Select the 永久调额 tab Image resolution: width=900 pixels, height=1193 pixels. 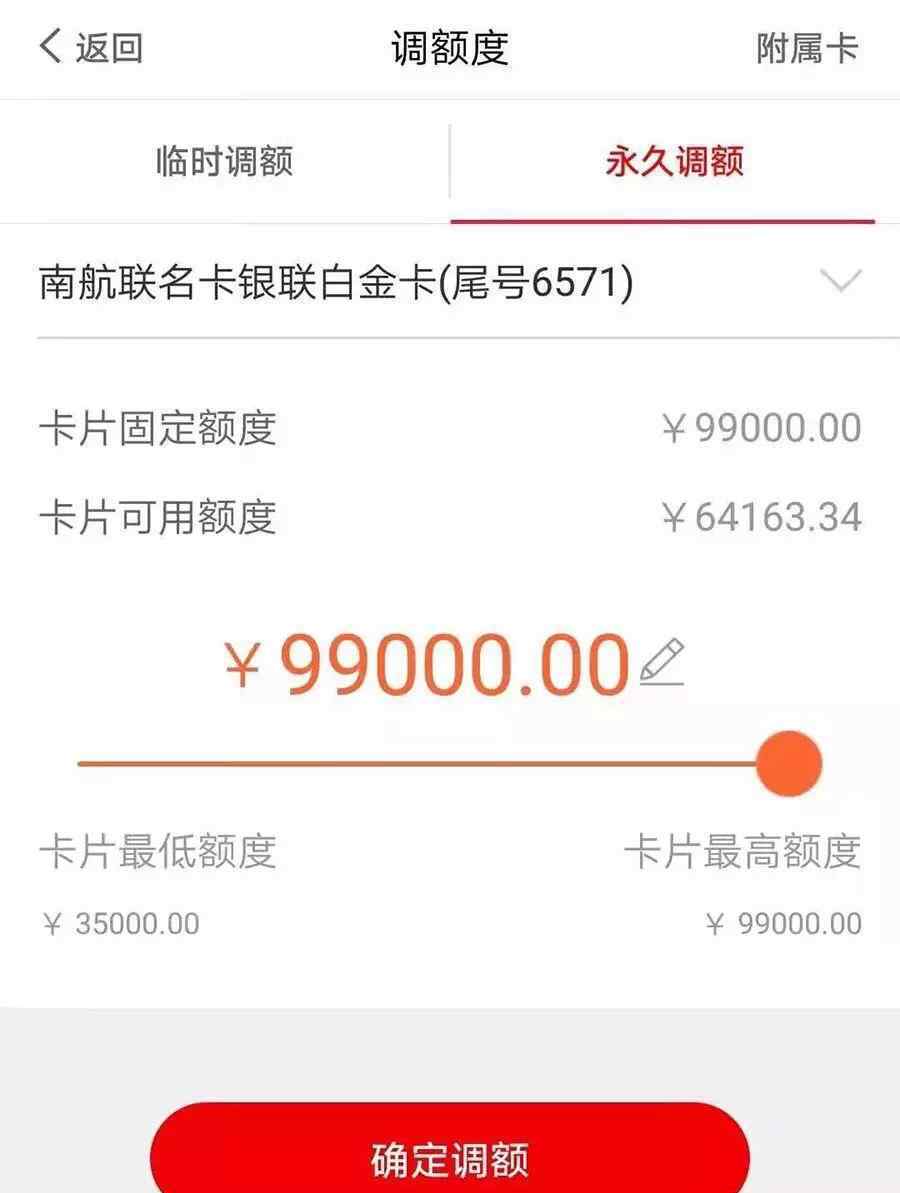(x=674, y=162)
